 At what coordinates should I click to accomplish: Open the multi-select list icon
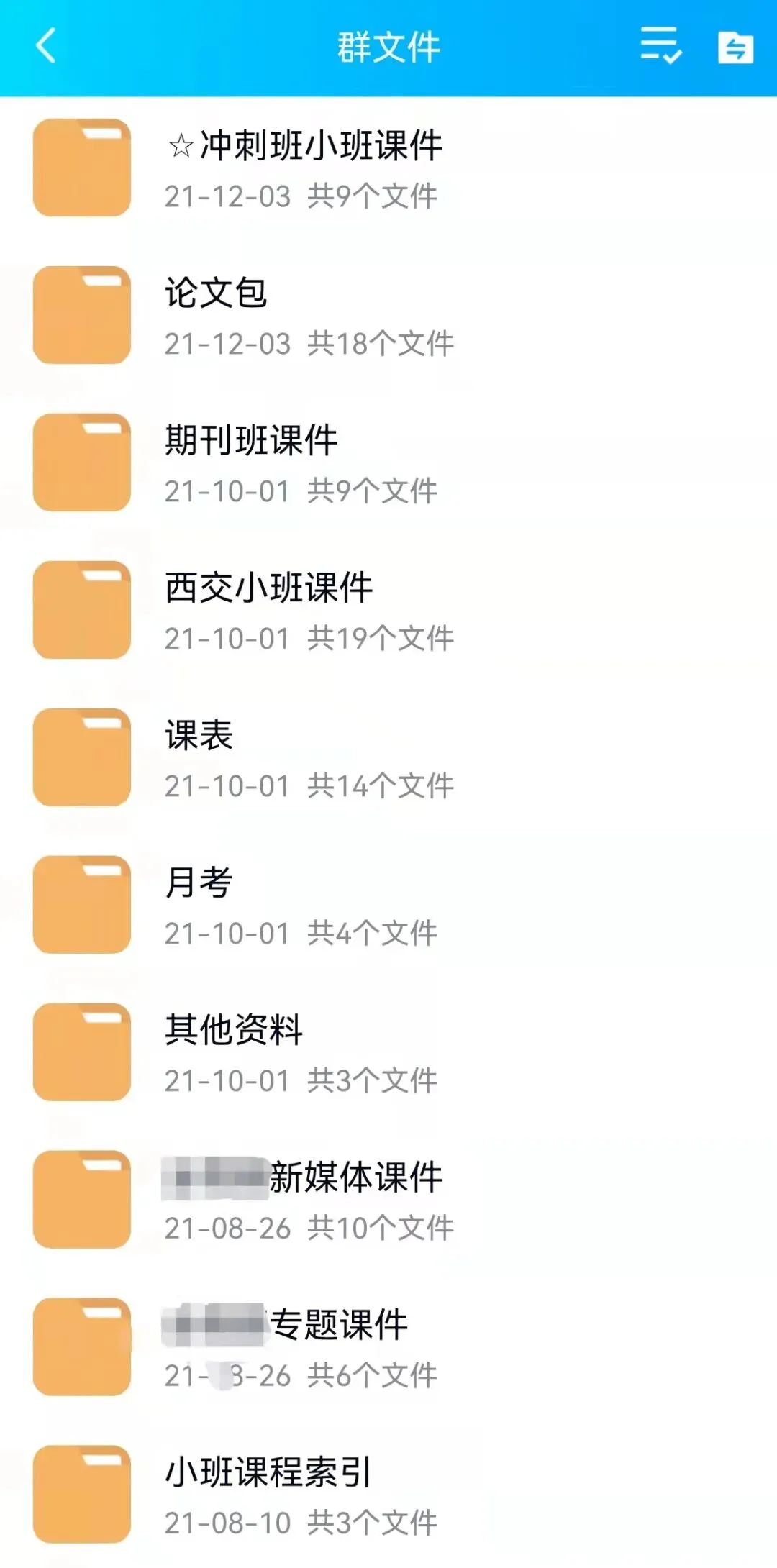click(x=660, y=47)
